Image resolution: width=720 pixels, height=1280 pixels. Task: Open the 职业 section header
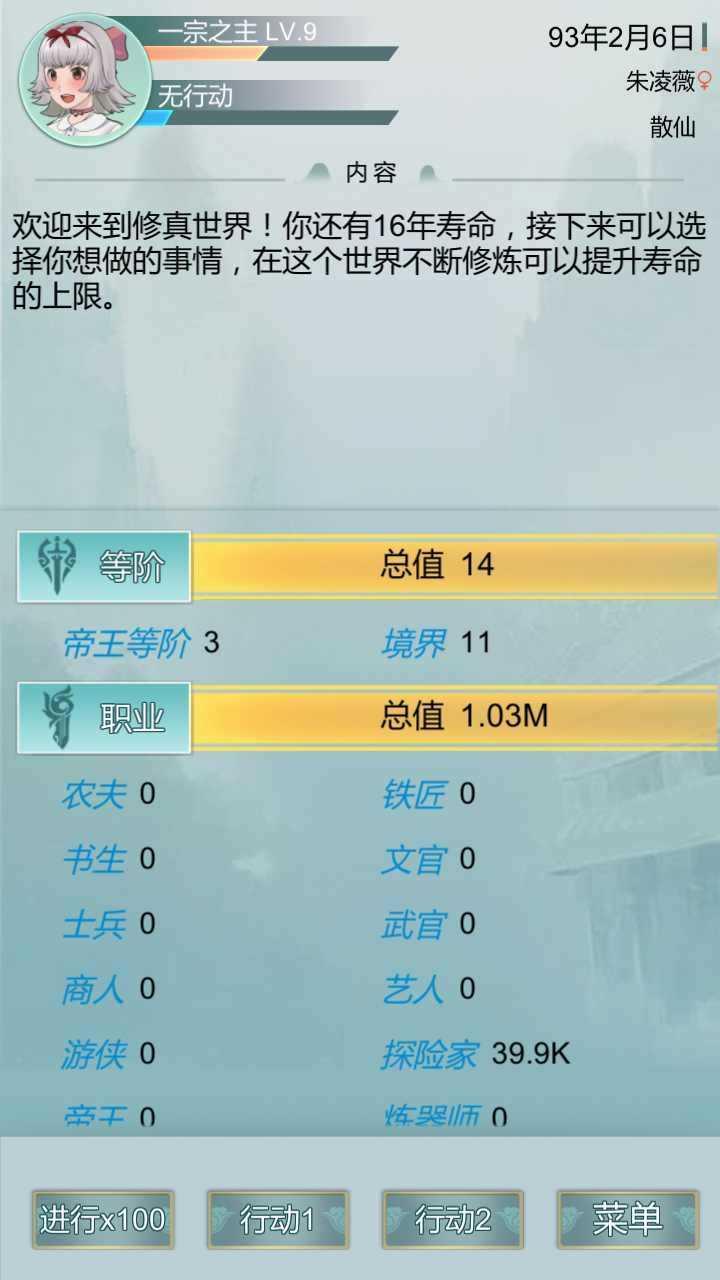104,718
